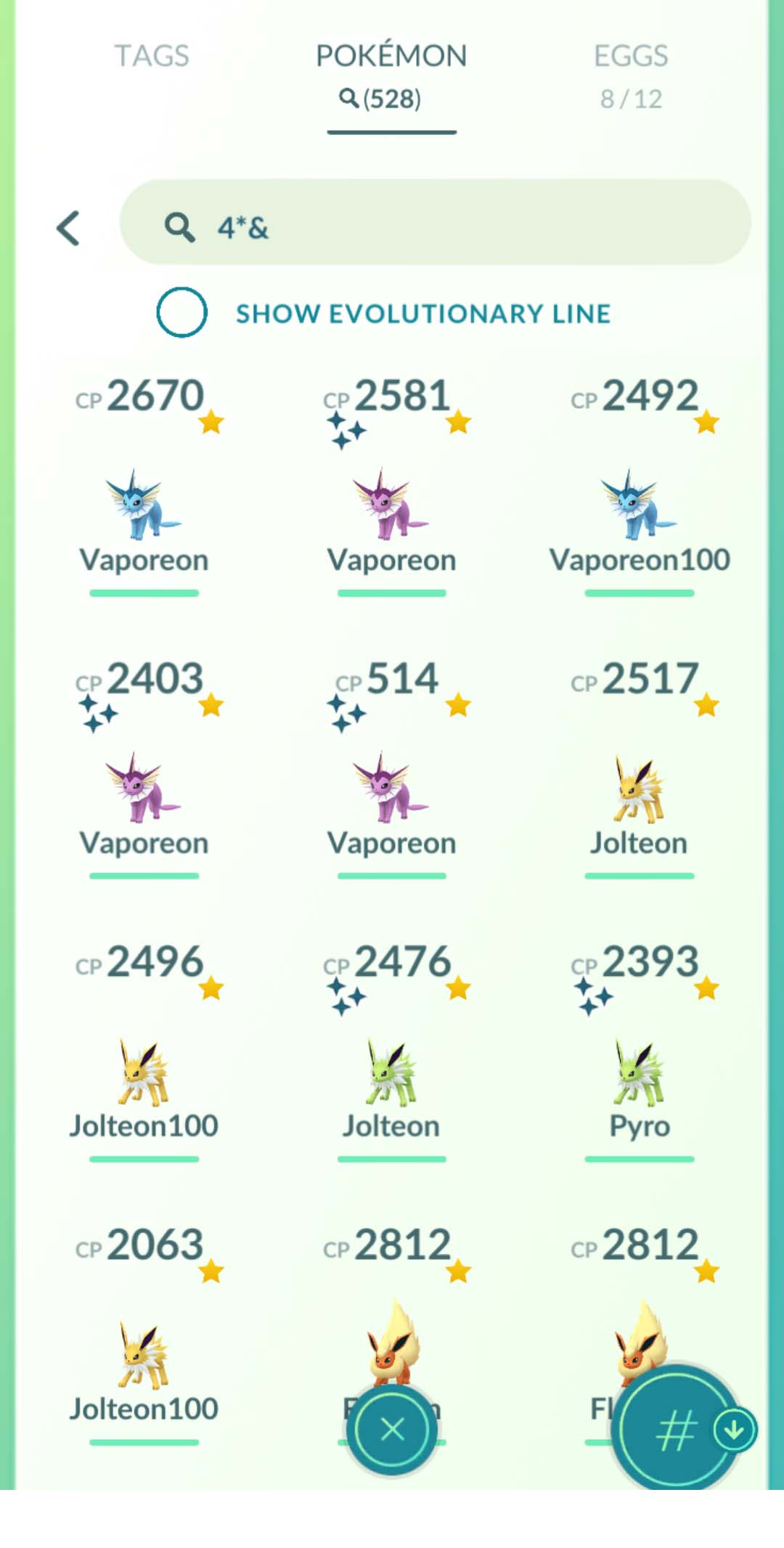
Task: Change sort order with the # button
Action: tap(675, 1430)
